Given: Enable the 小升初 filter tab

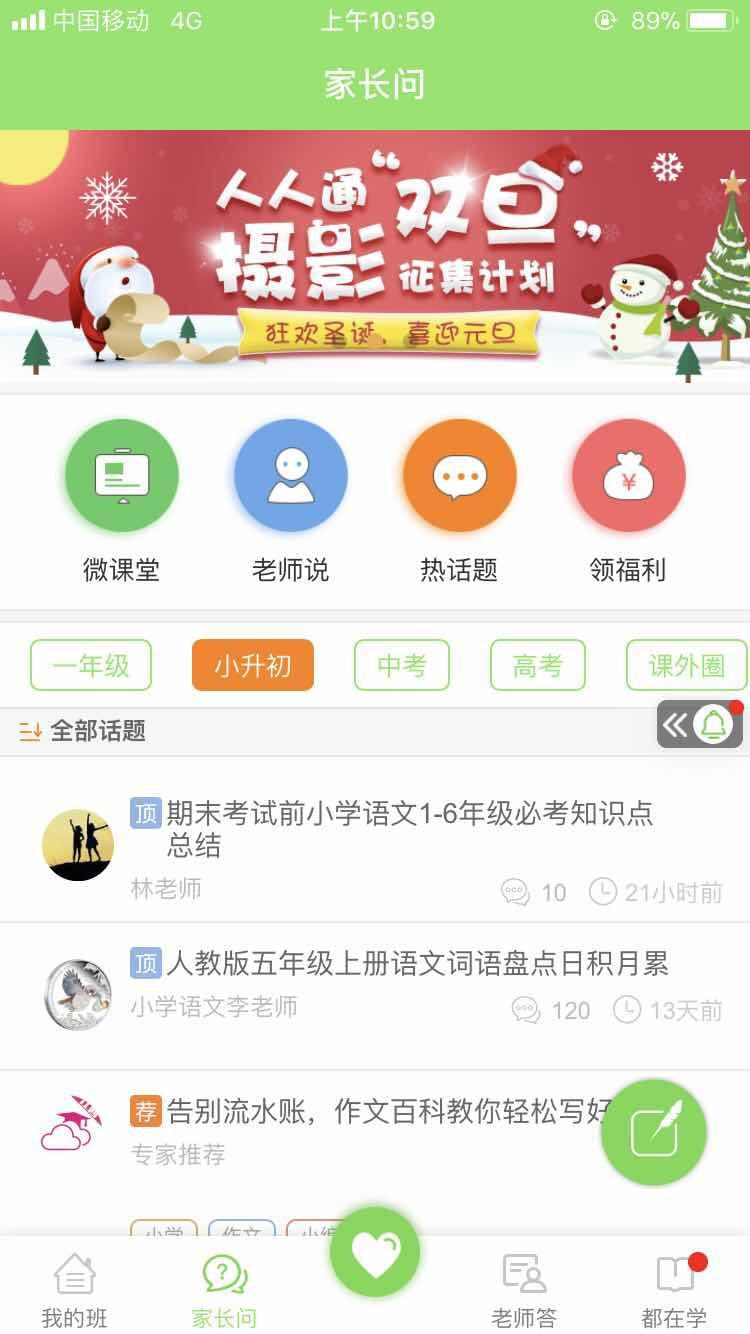Looking at the screenshot, I should [x=253, y=664].
